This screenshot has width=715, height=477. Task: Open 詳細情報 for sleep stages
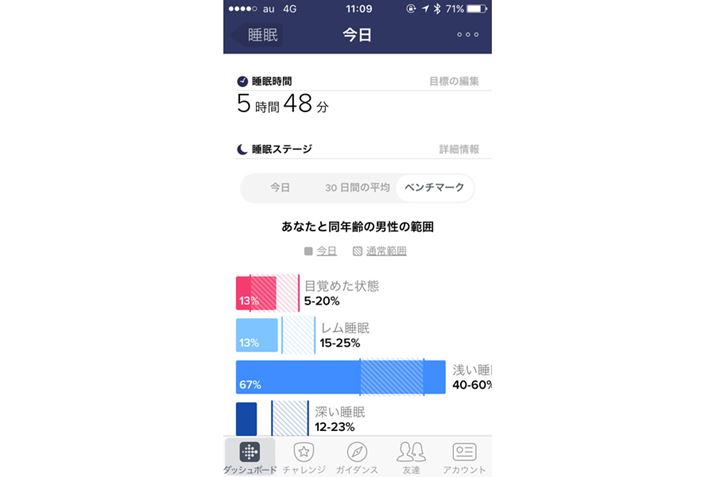pos(459,149)
